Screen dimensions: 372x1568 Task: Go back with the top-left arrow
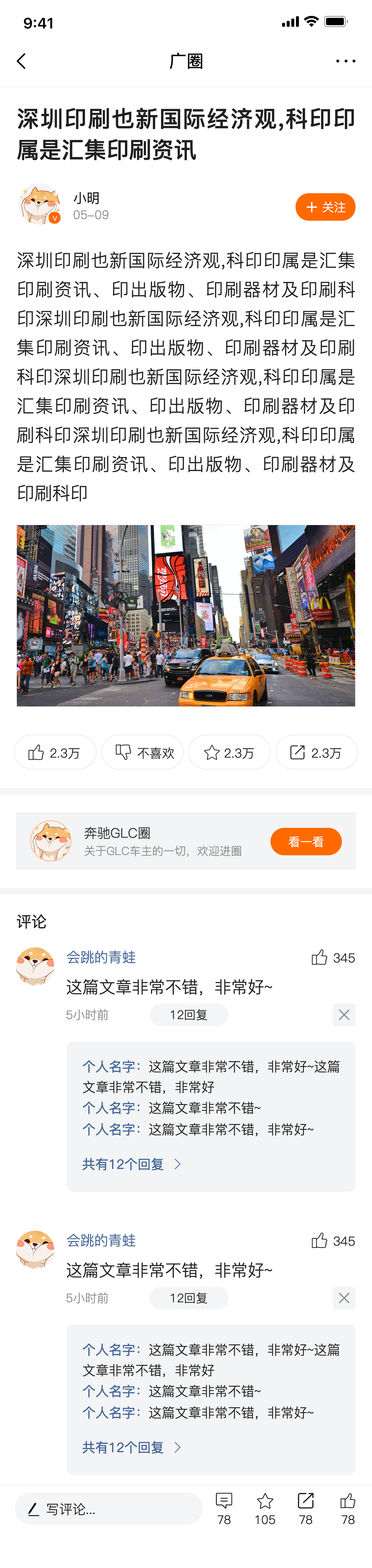pos(22,61)
